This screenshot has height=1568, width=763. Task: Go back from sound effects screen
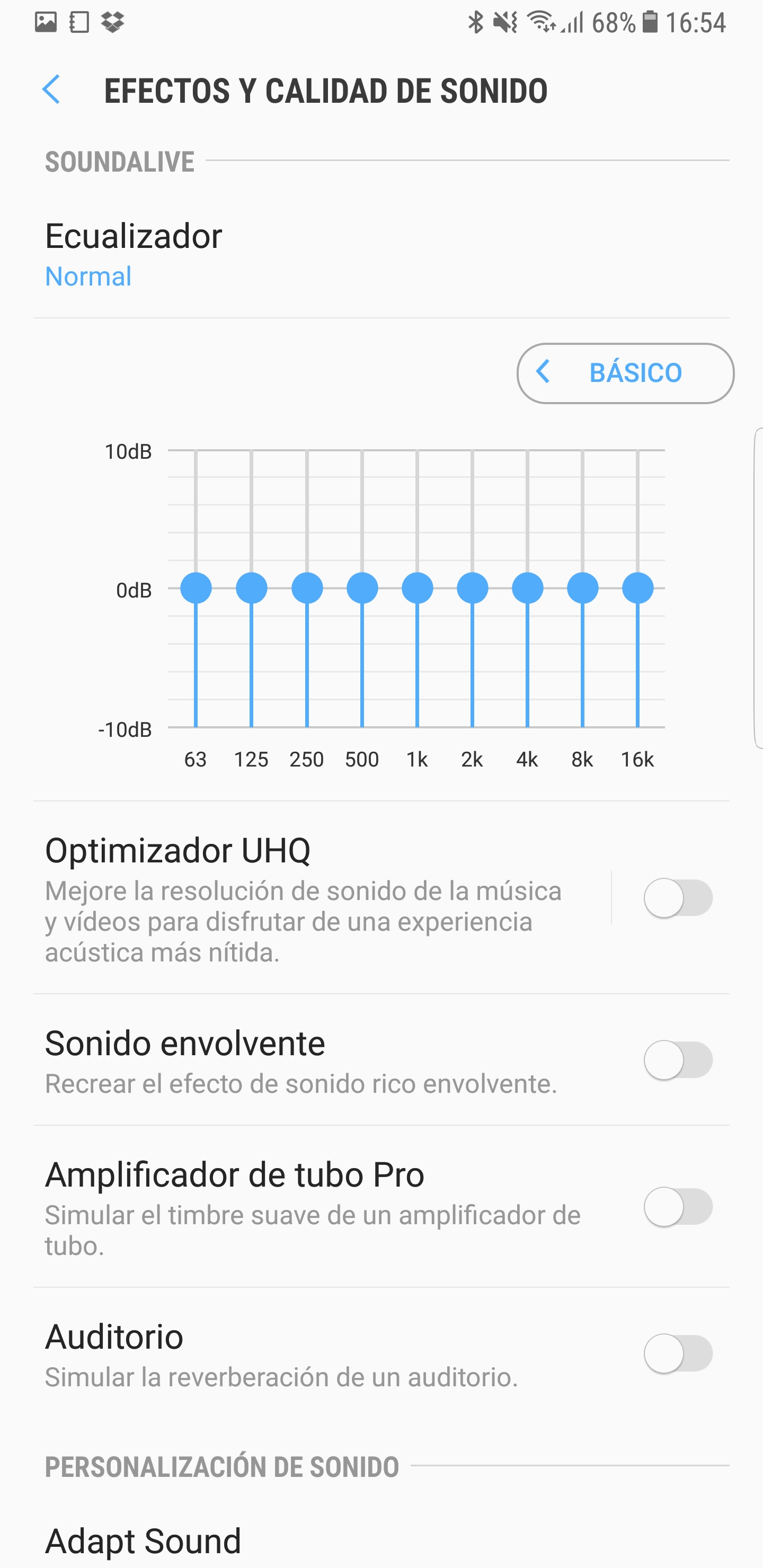[52, 90]
